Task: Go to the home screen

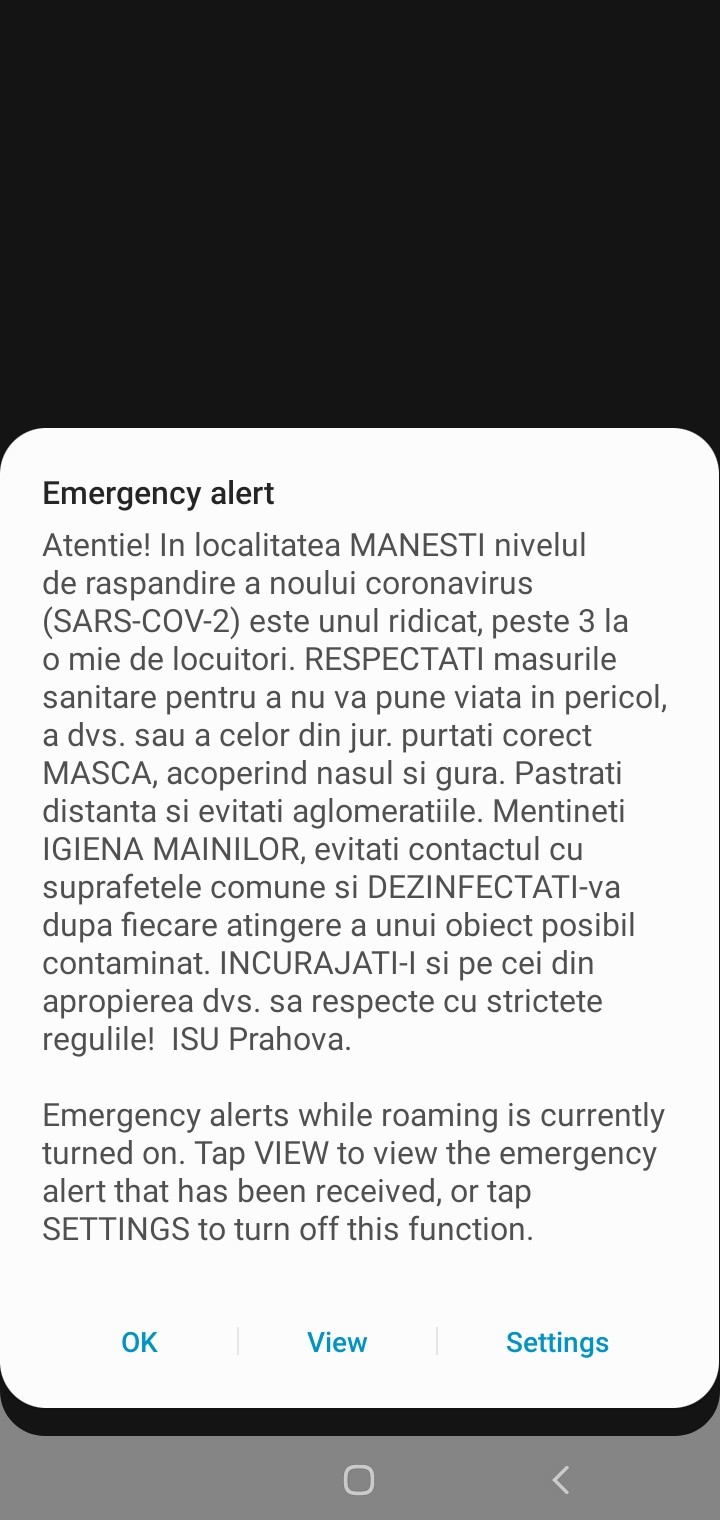Action: click(x=359, y=1480)
